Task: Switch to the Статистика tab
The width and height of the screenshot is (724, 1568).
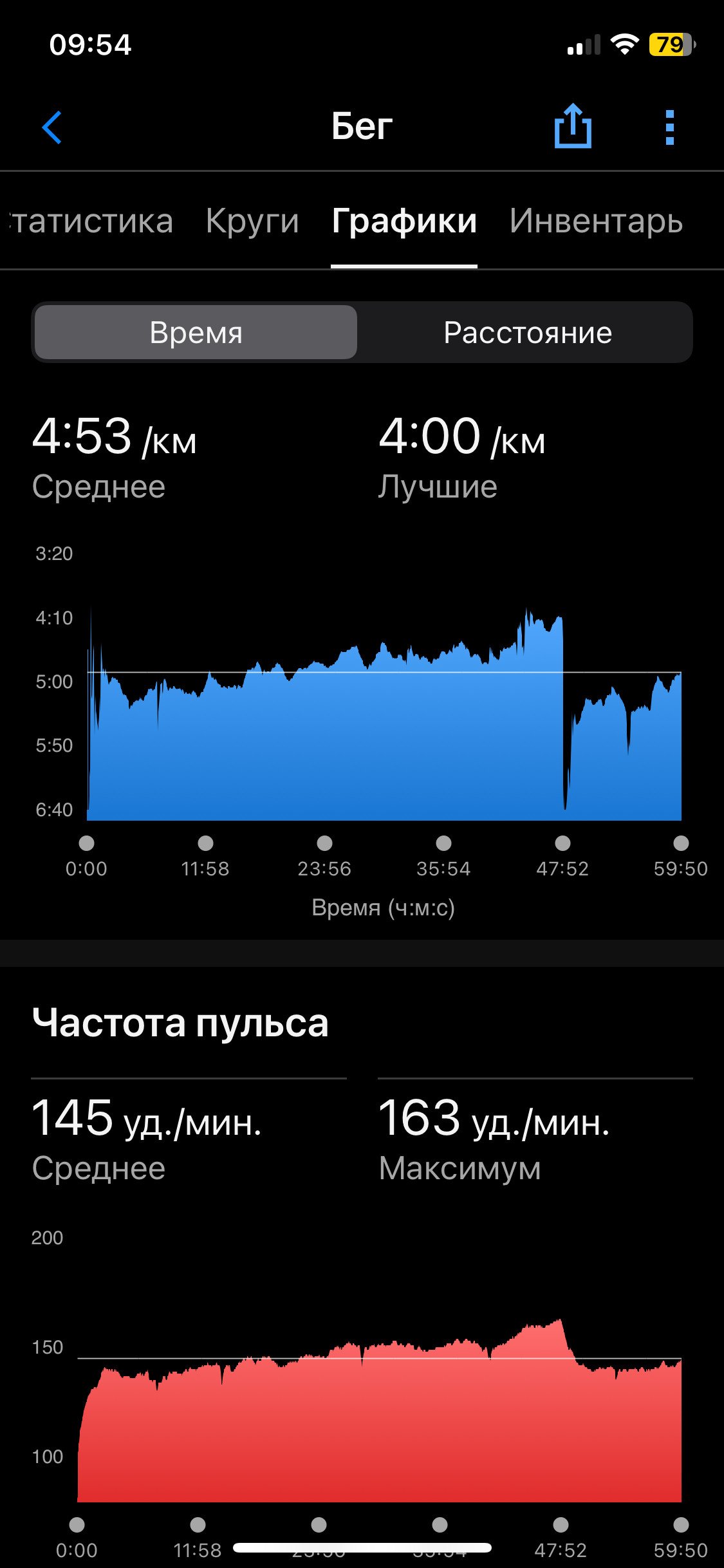Action: tap(89, 221)
